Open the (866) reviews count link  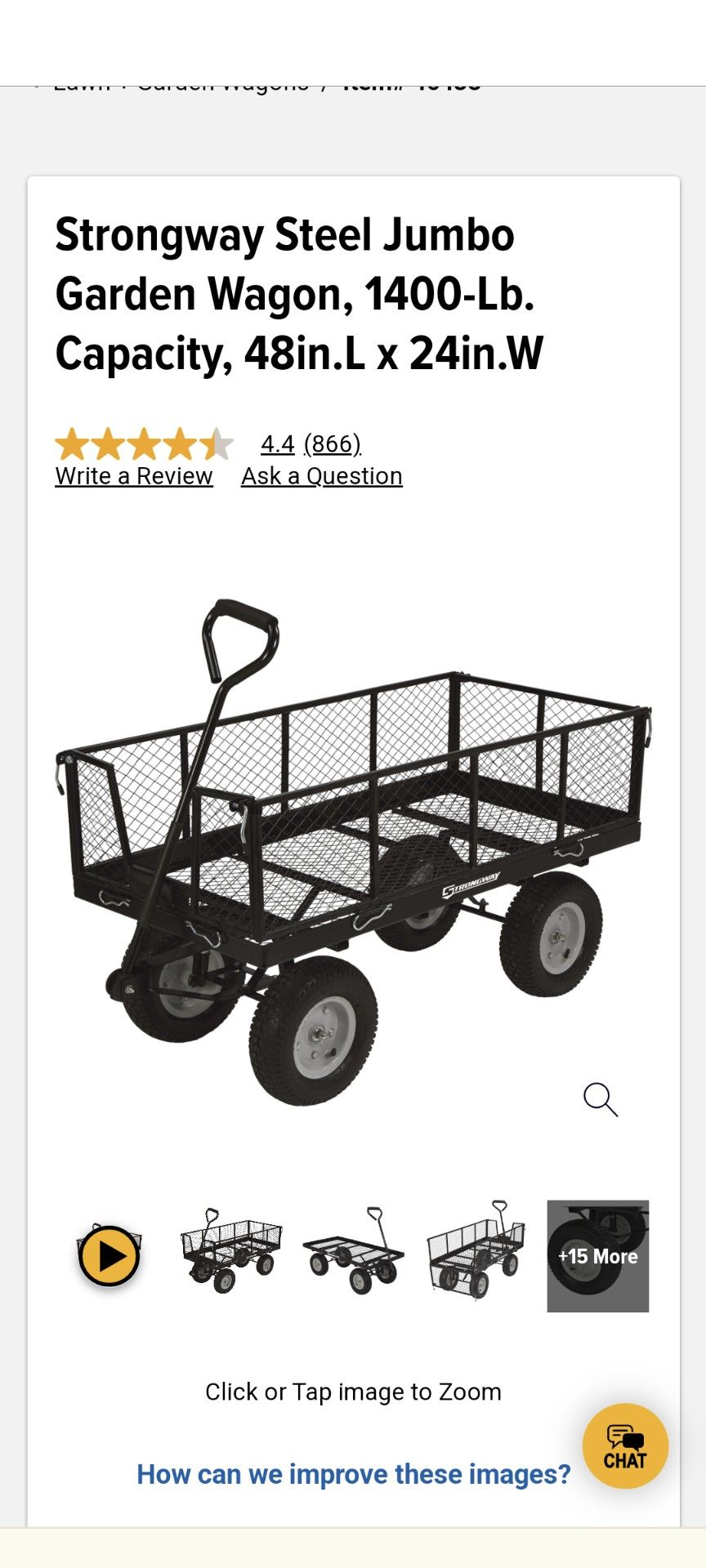pyautogui.click(x=333, y=443)
